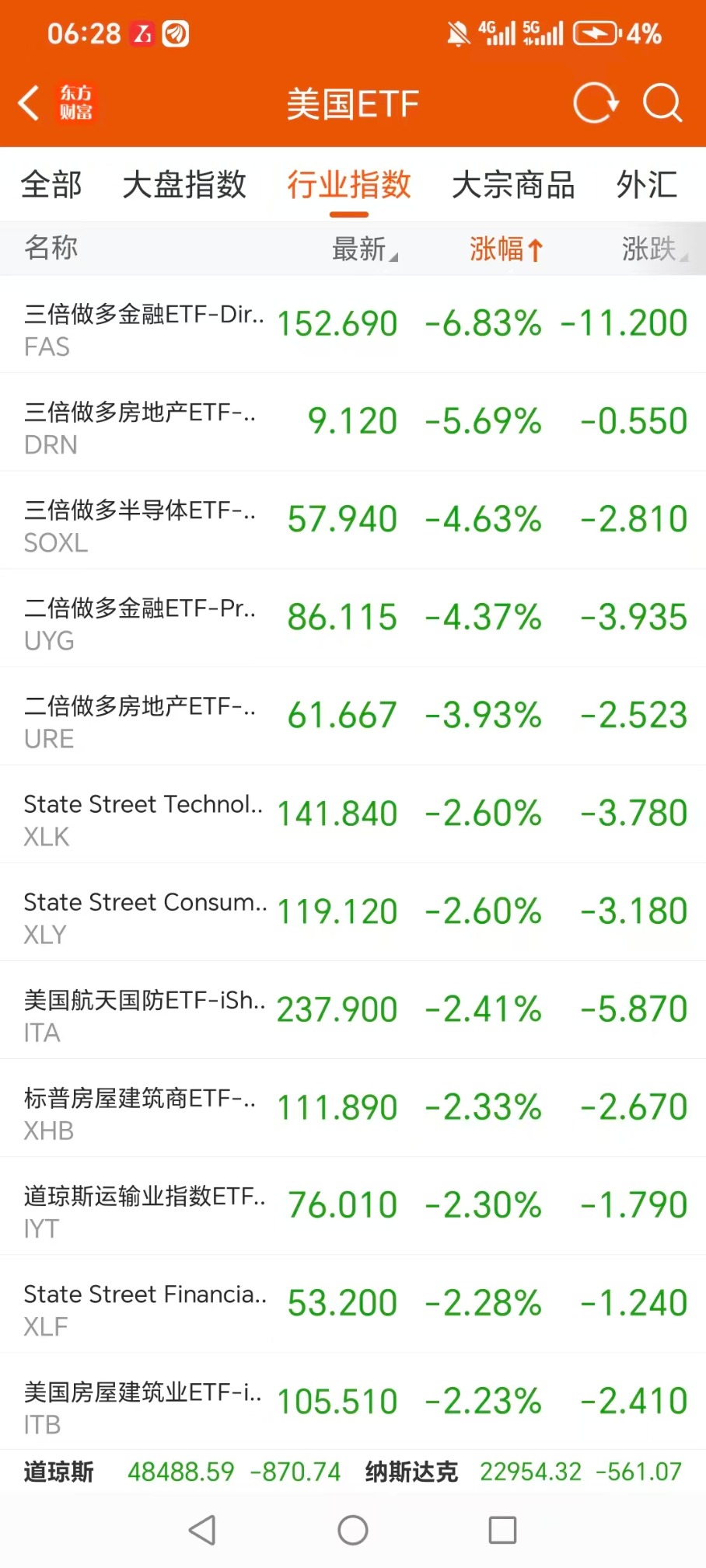The image size is (706, 1568).
Task: Switch to the 大盘指数 tab
Action: [x=184, y=185]
